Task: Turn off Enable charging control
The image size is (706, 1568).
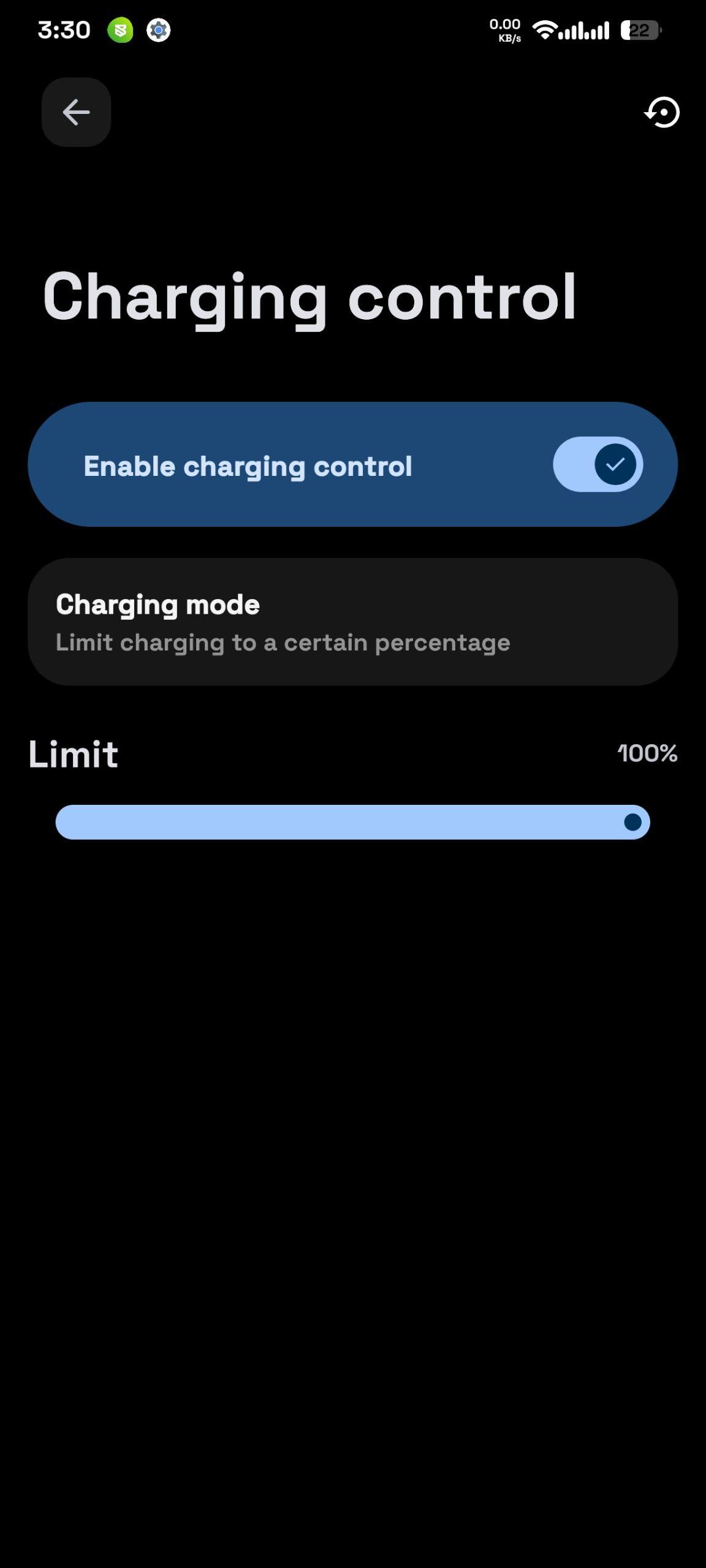Action: [598, 464]
